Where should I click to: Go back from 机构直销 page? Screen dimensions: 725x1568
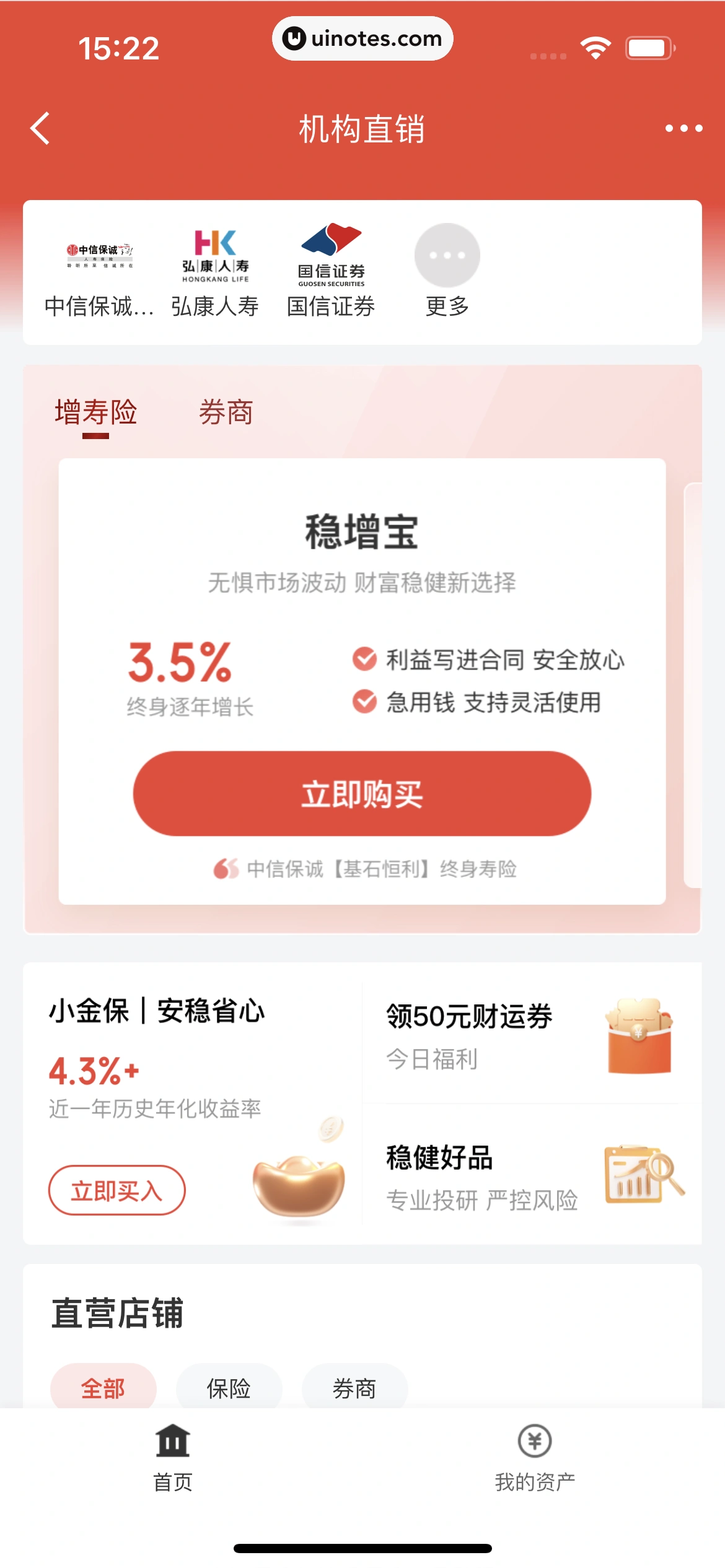[41, 129]
